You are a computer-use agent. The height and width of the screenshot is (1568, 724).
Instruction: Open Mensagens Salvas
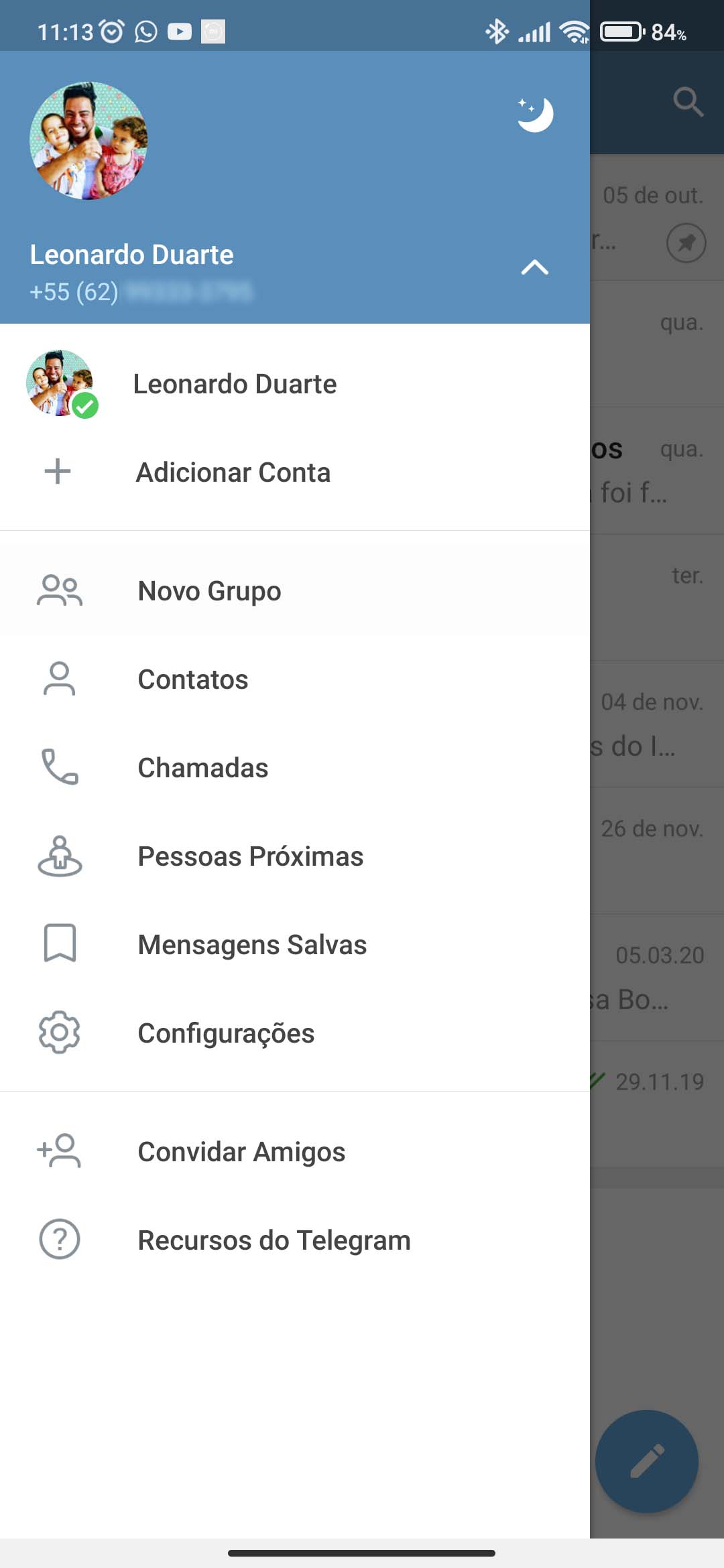252,945
